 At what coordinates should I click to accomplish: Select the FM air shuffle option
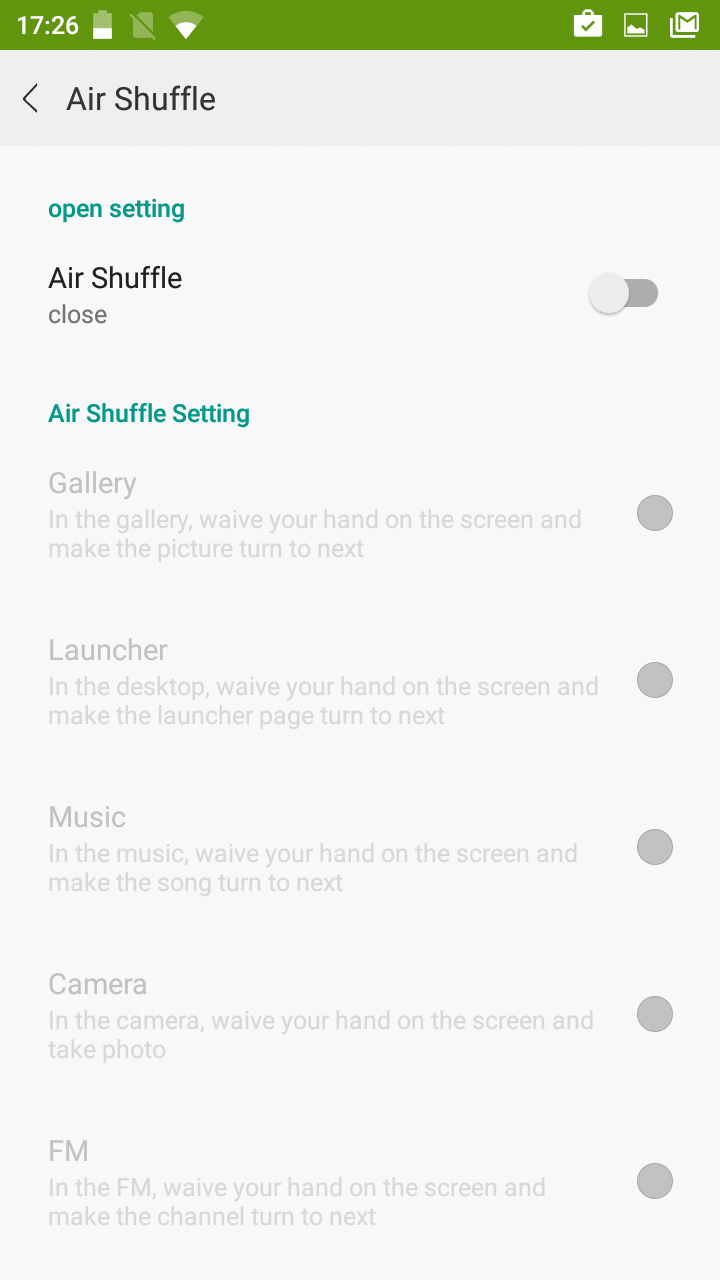tap(654, 1182)
